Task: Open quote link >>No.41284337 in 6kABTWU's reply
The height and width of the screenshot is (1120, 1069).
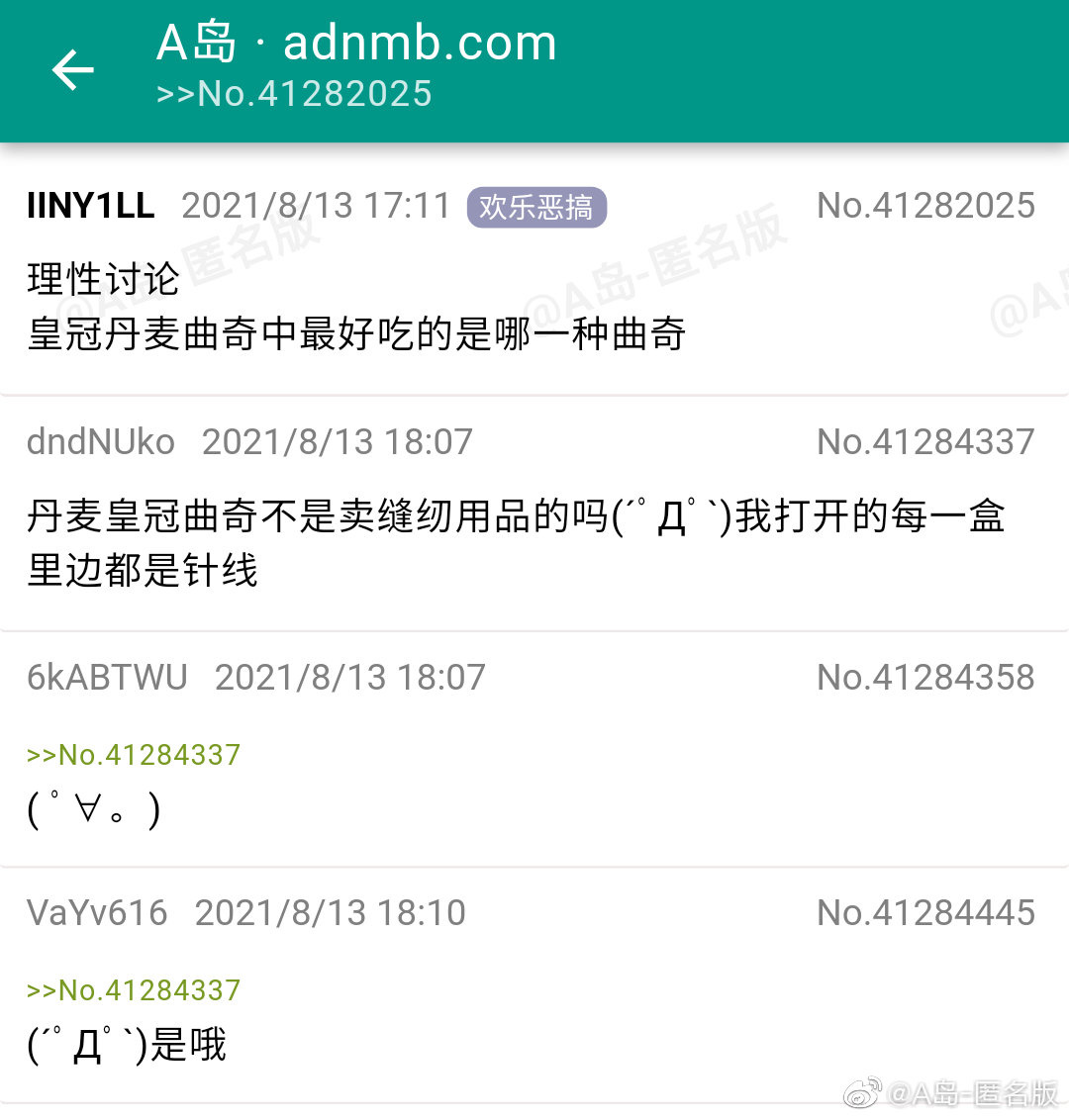Action: coord(134,755)
